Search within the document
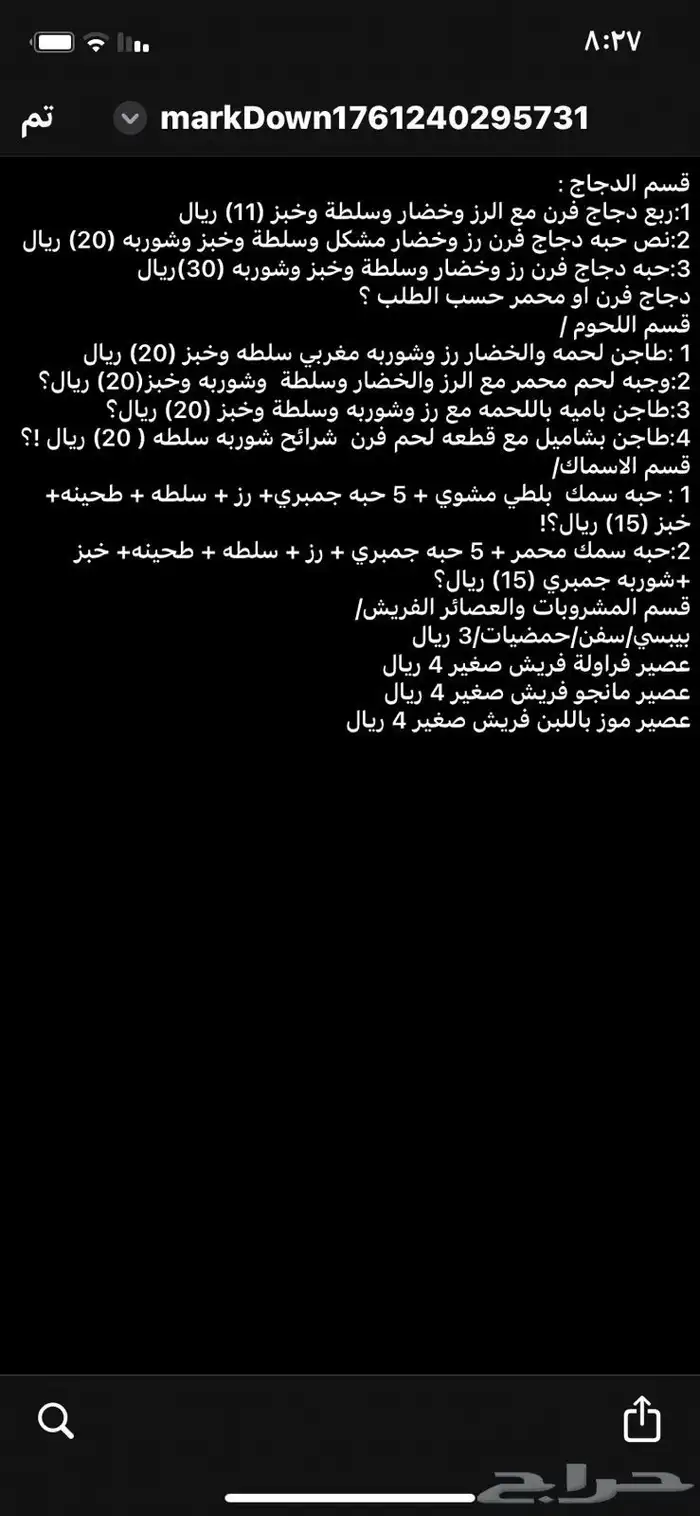Viewport: 700px width, 1516px height. (x=55, y=1420)
